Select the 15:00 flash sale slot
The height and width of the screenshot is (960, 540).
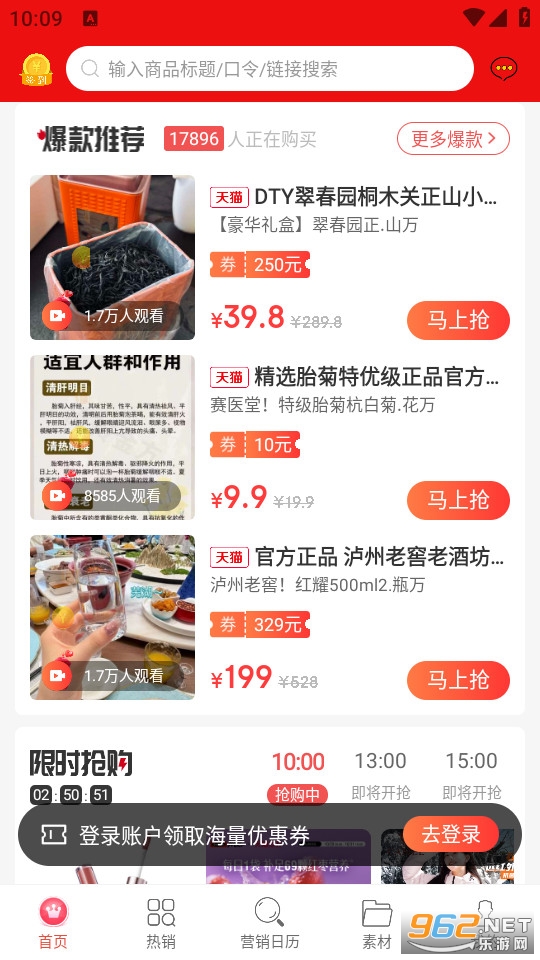coord(471,776)
